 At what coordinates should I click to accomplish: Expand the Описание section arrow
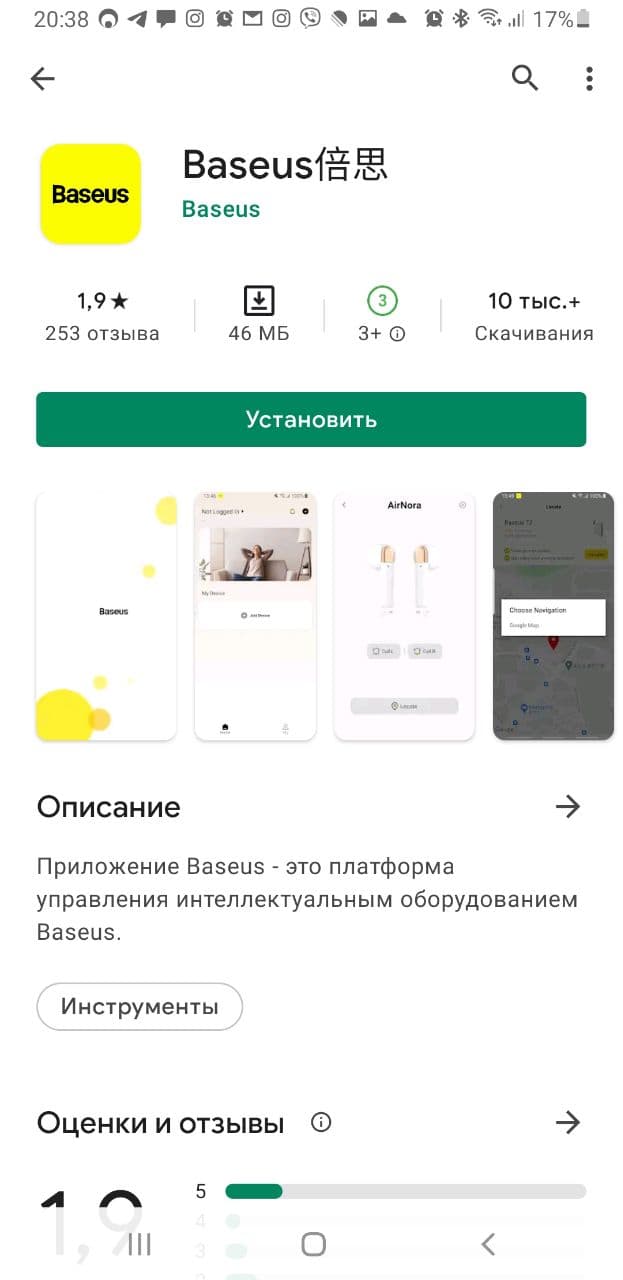tap(567, 807)
